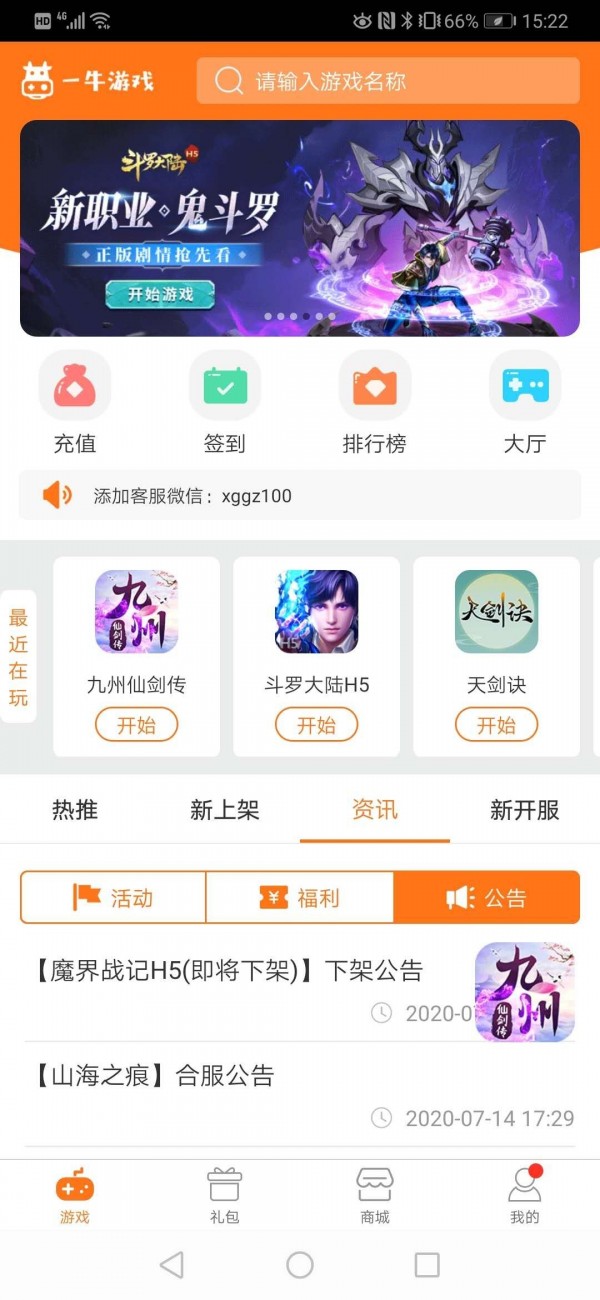The height and width of the screenshot is (1300, 600).
Task: Select the 资讯 tab
Action: [x=375, y=810]
